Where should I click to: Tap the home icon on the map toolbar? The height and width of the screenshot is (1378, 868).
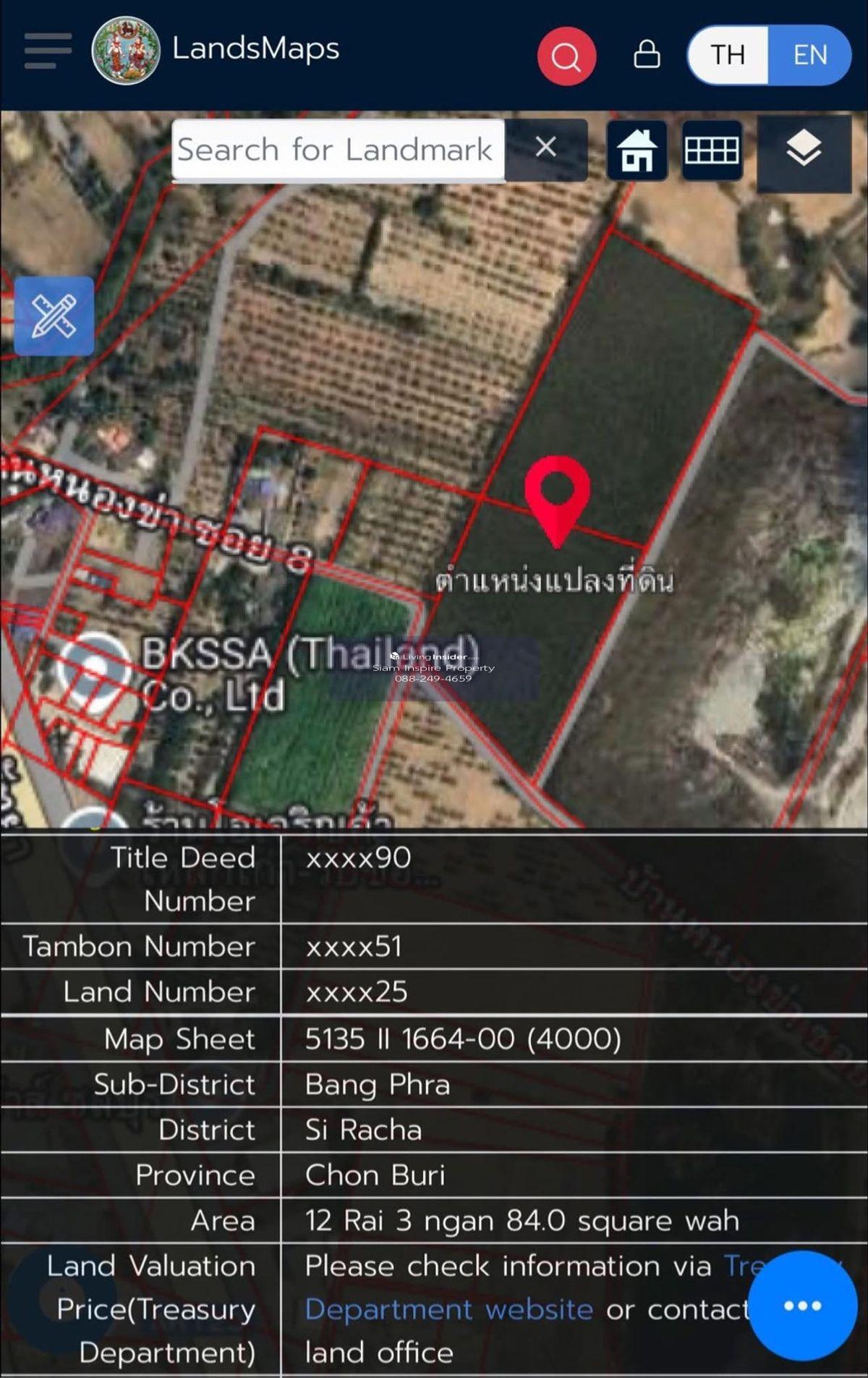pyautogui.click(x=637, y=151)
